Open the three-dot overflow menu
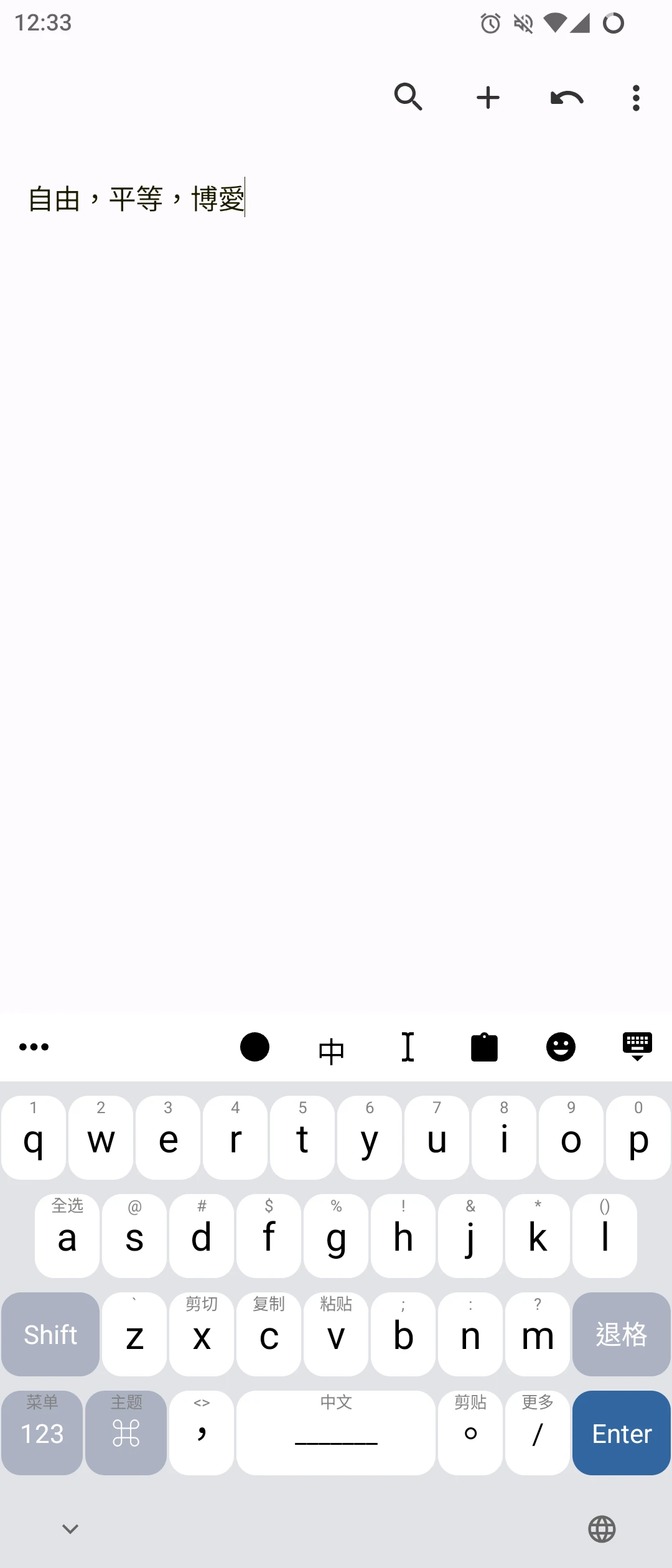The image size is (672, 1568). 635,98
